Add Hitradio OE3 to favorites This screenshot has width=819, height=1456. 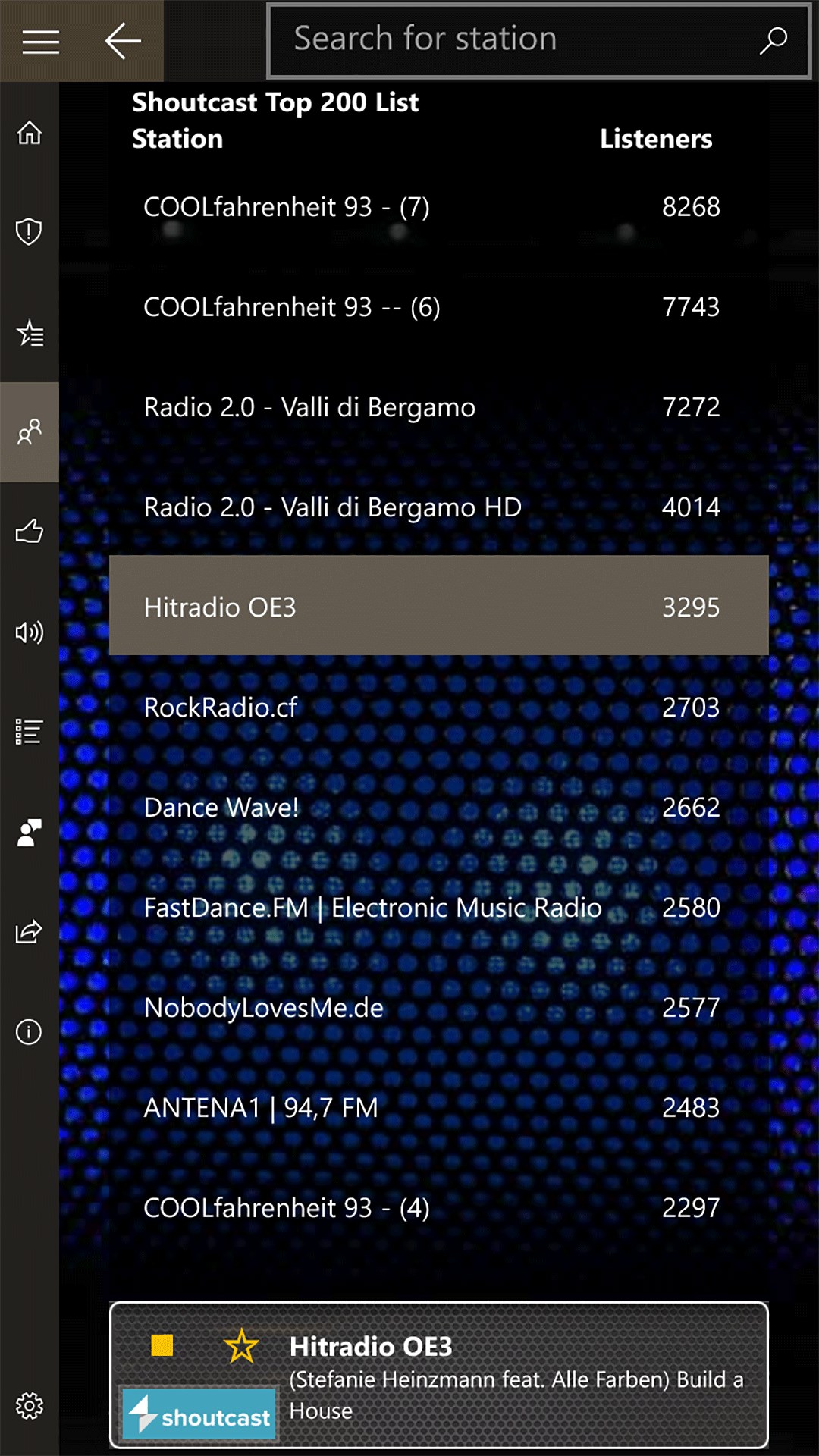[242, 1346]
